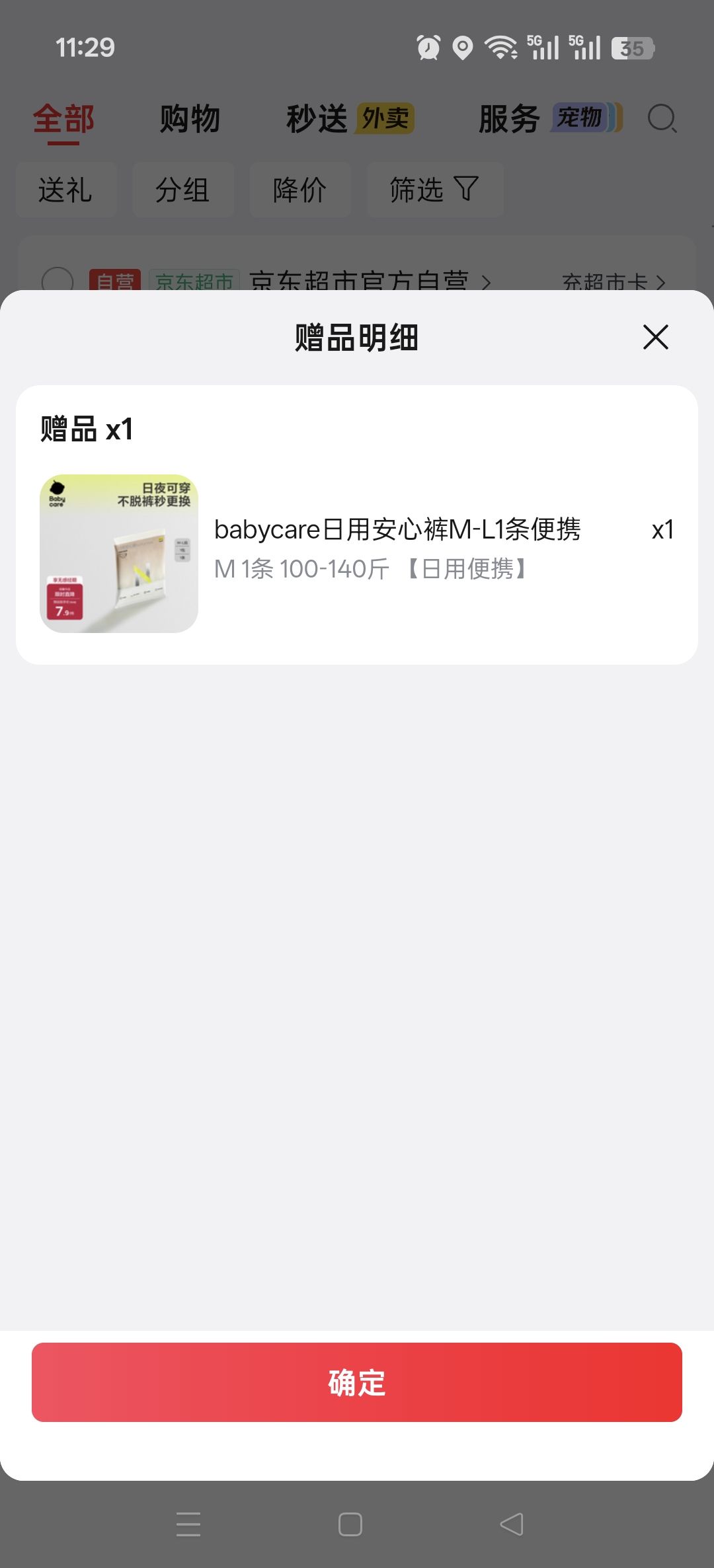The width and height of the screenshot is (714, 1568).
Task: Open recent apps from the navigation bar
Action: click(188, 1524)
